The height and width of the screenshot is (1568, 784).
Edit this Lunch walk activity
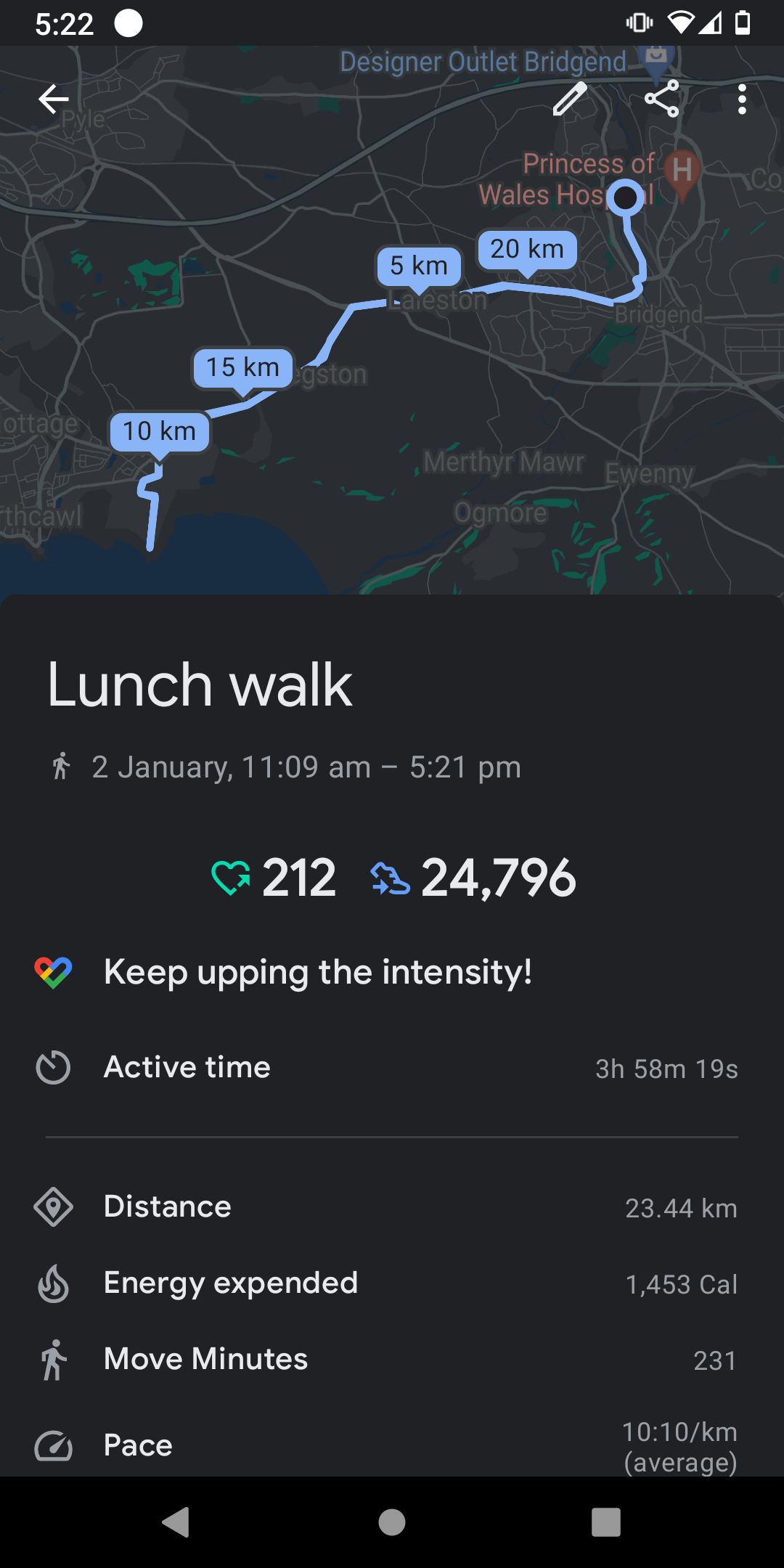pos(570,99)
